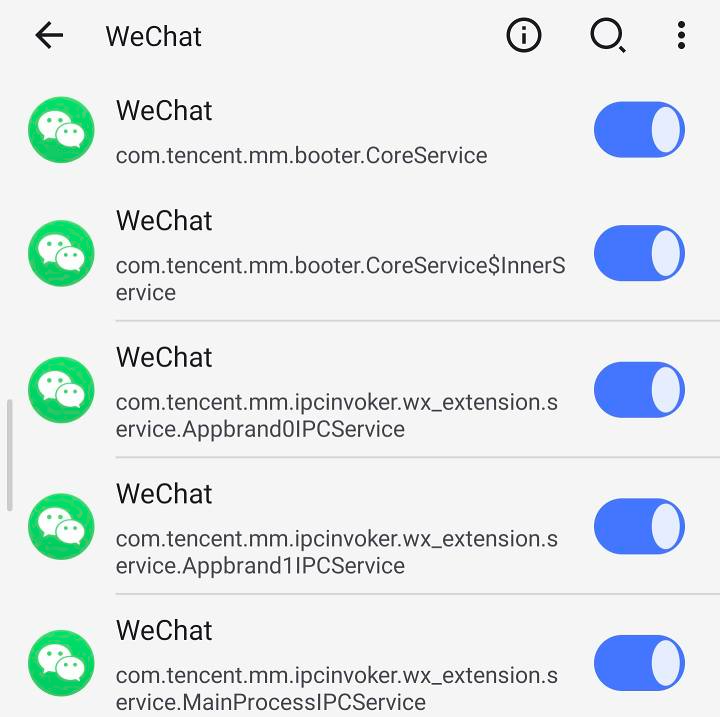The image size is (720, 717).
Task: Search within the WeChat services list
Action: coord(607,36)
